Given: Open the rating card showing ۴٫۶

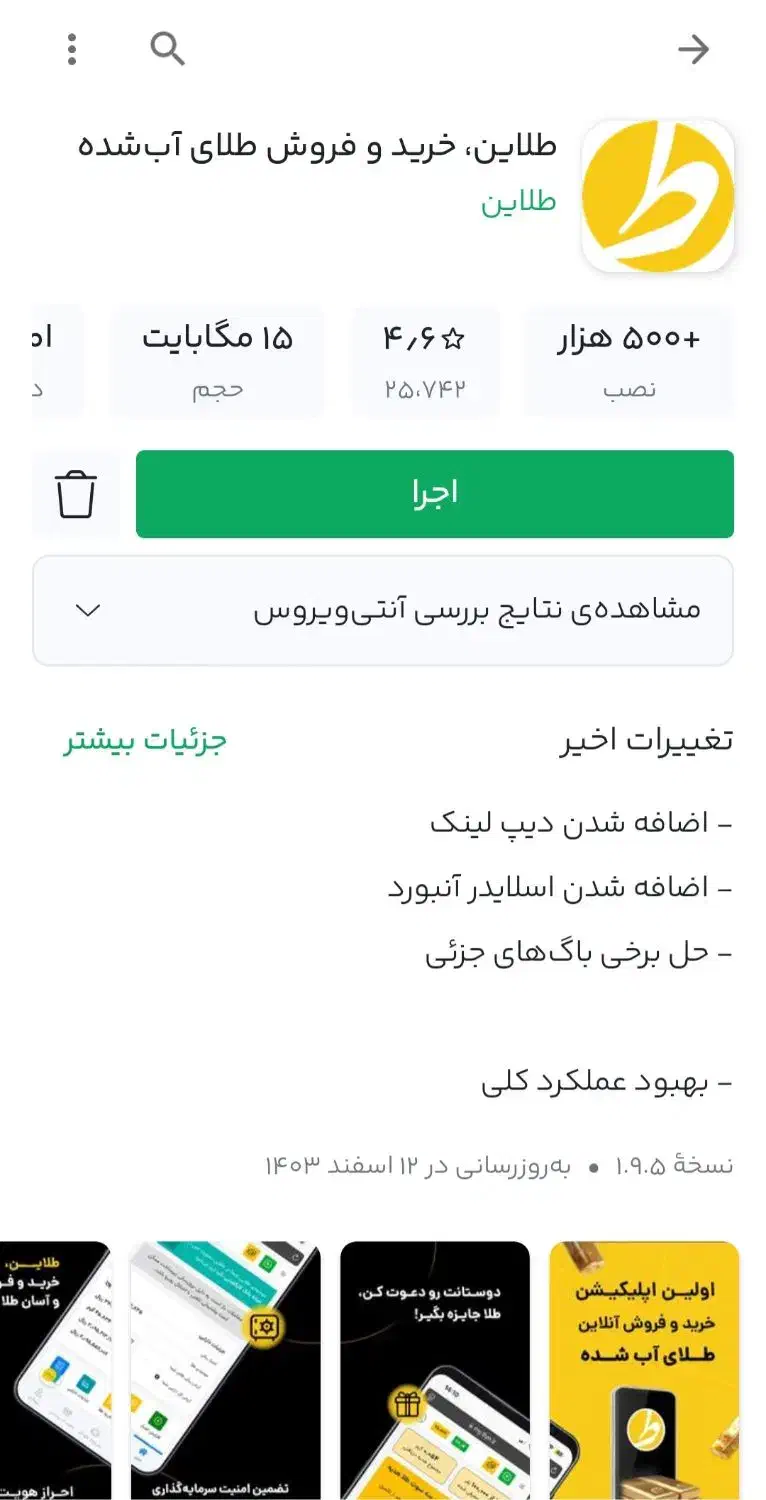Looking at the screenshot, I should (x=425, y=361).
